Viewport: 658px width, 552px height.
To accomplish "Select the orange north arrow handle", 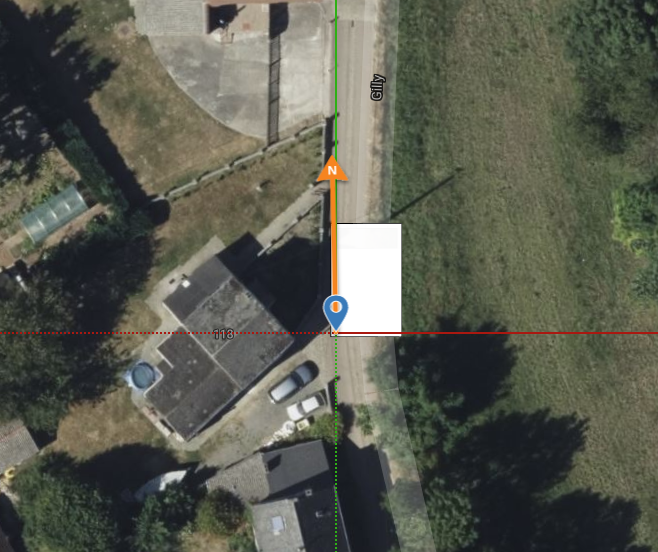I will (332, 169).
